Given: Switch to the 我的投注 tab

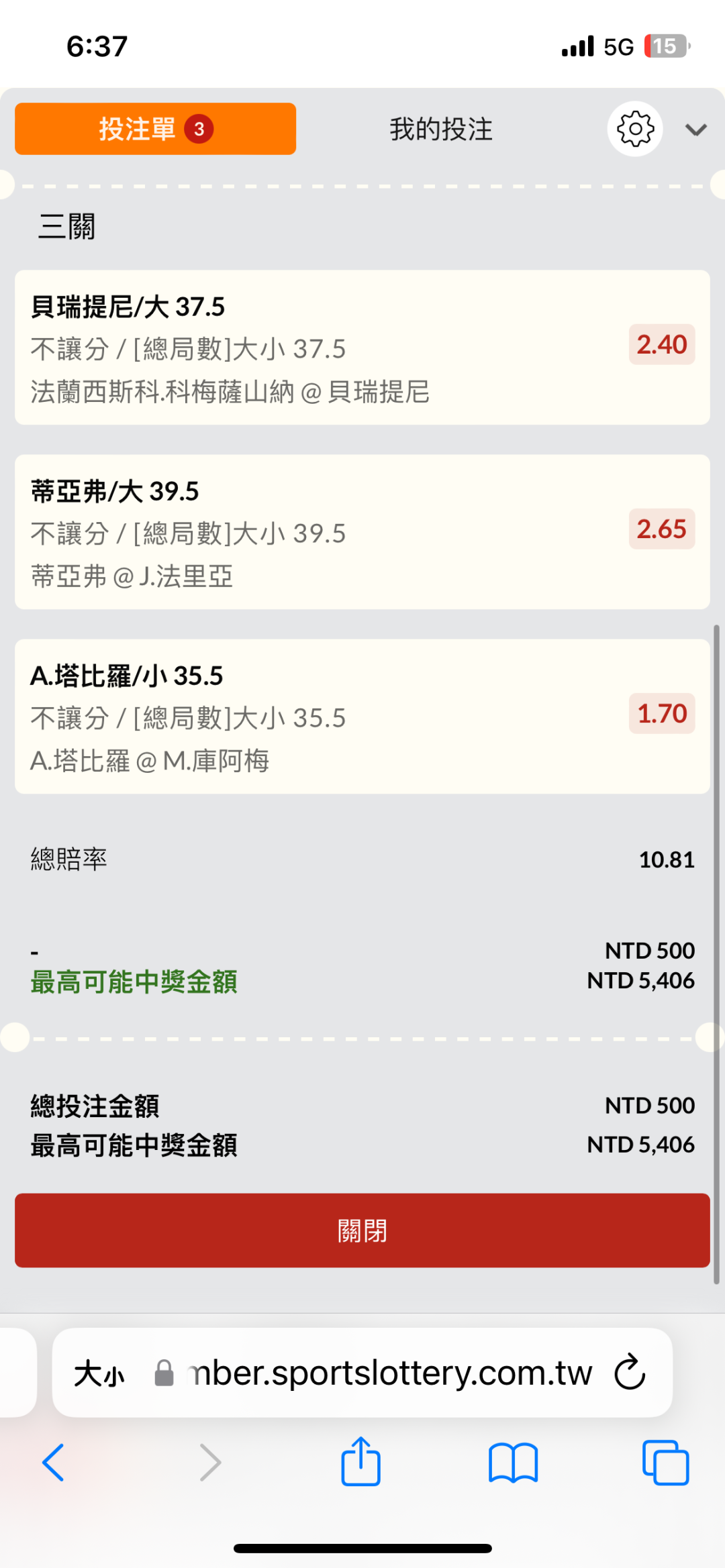Looking at the screenshot, I should (x=441, y=129).
